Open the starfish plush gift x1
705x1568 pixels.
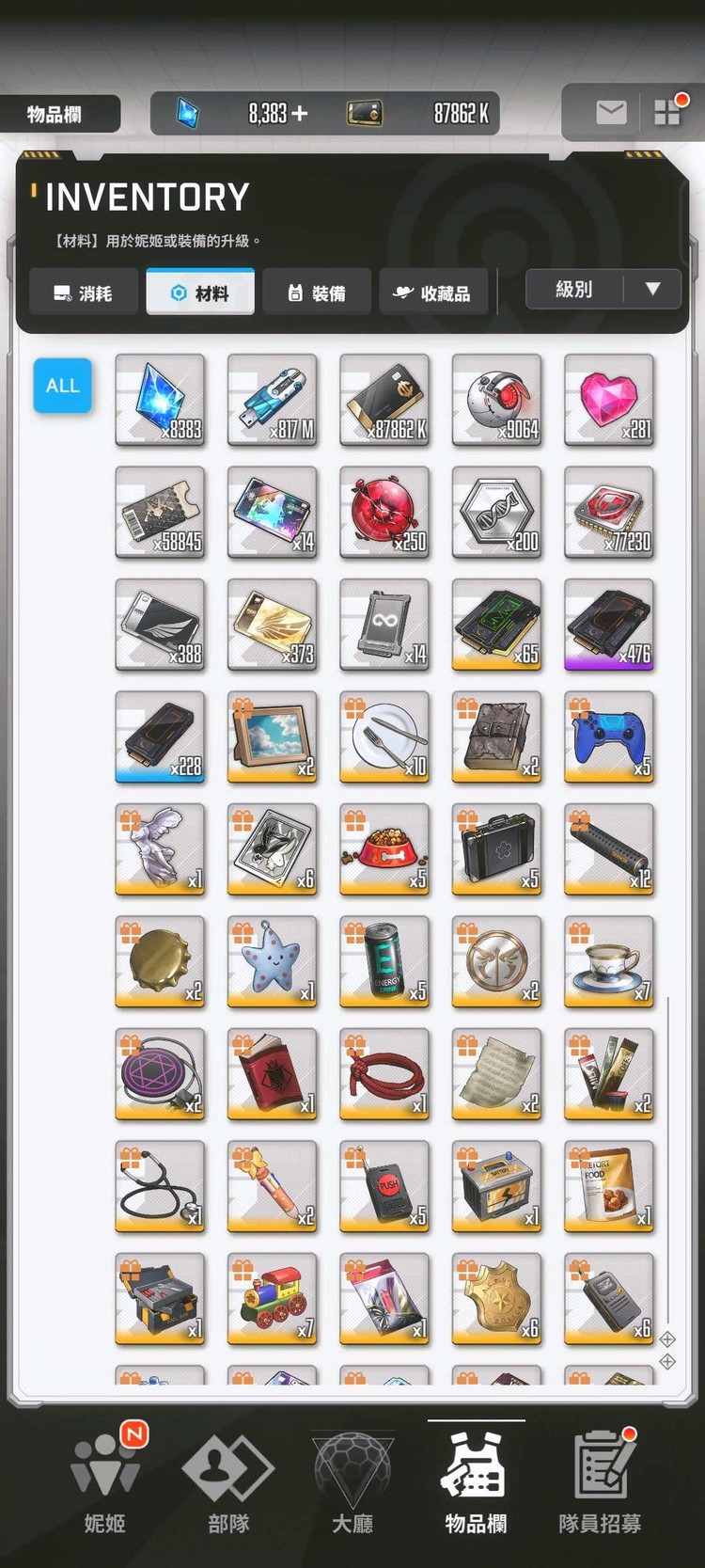(x=272, y=962)
